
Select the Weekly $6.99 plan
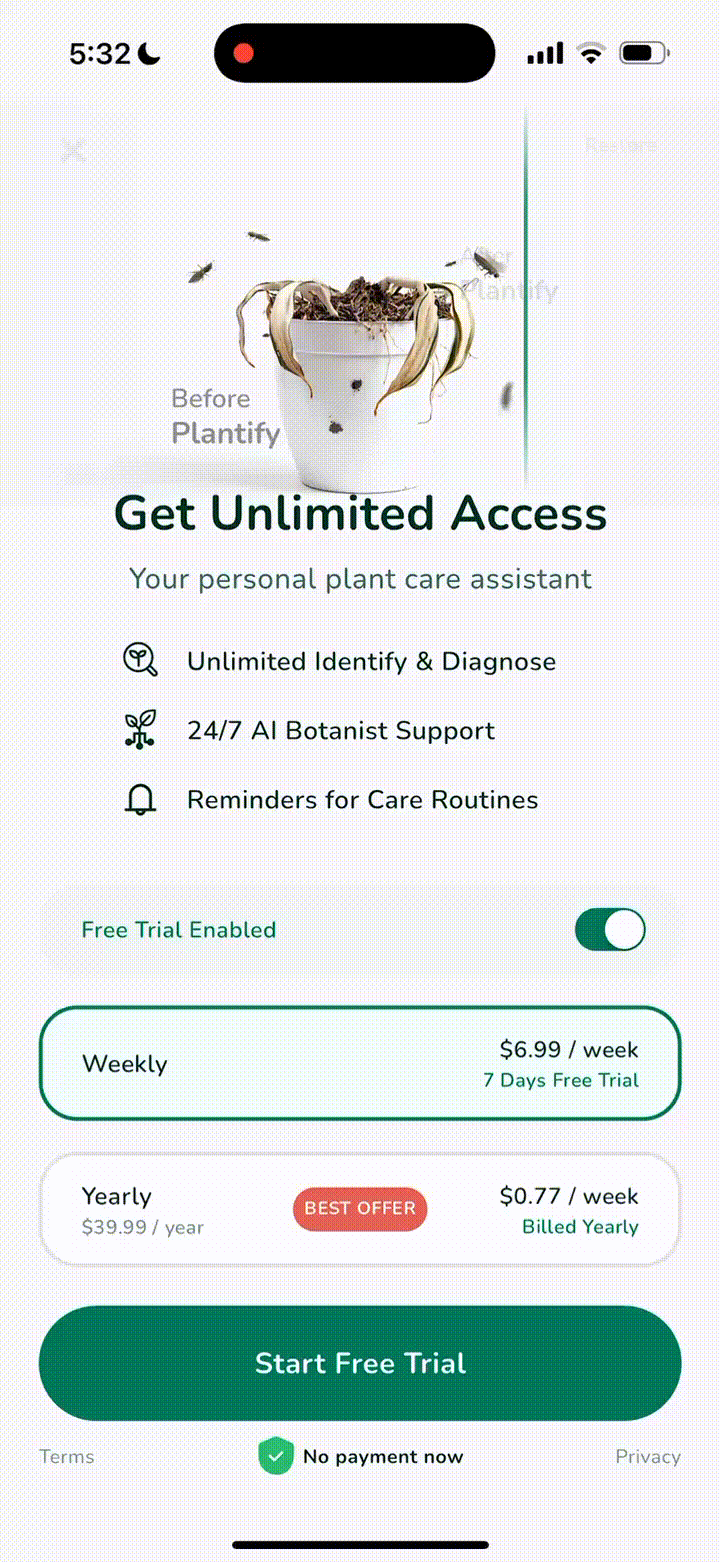tap(360, 1063)
